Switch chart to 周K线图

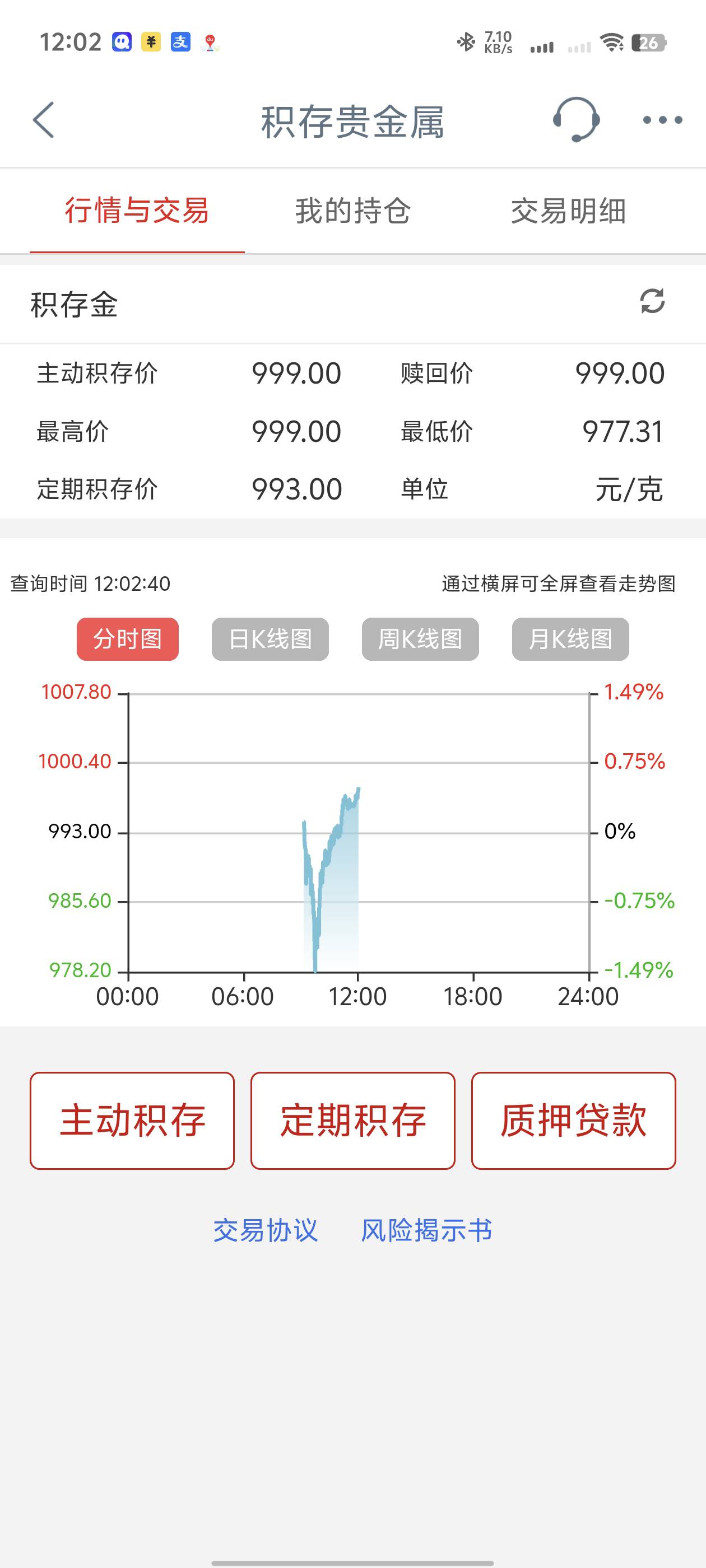click(x=420, y=639)
